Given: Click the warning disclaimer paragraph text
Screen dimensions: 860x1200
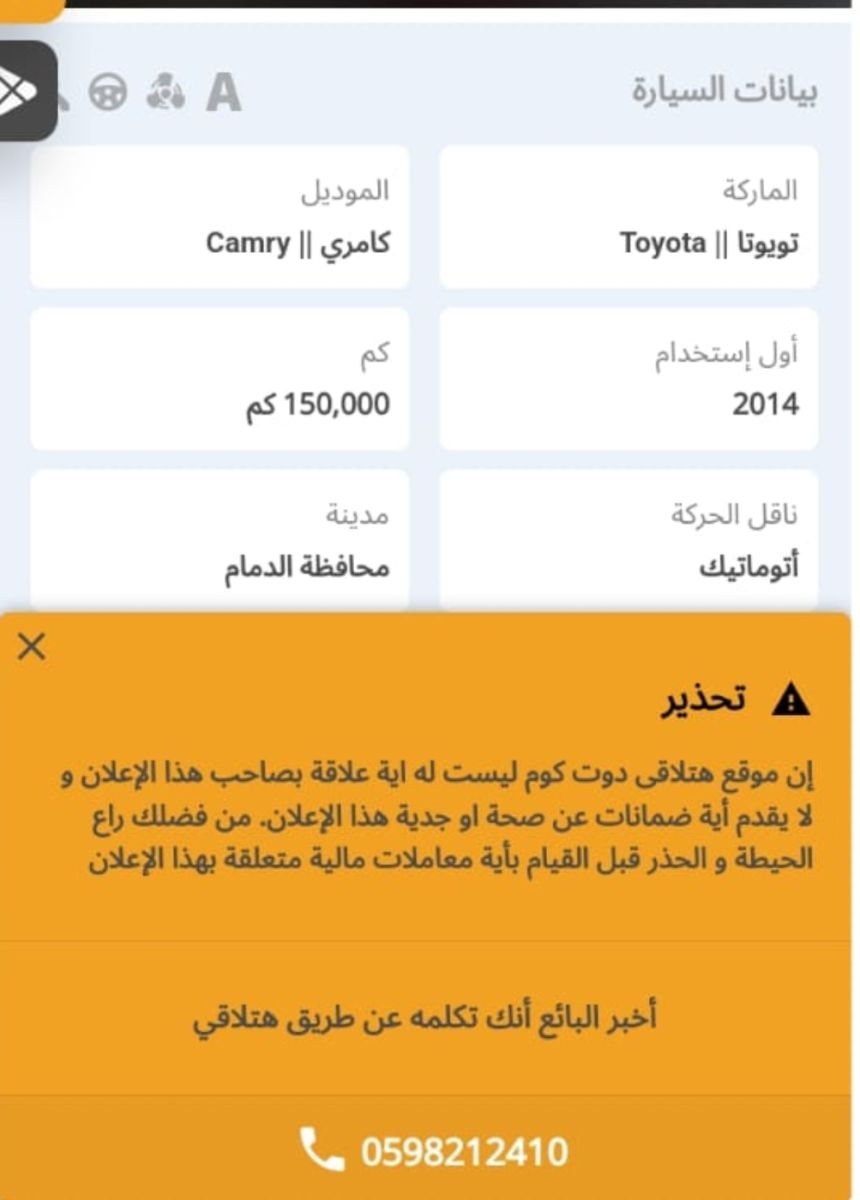Looking at the screenshot, I should (430, 818).
